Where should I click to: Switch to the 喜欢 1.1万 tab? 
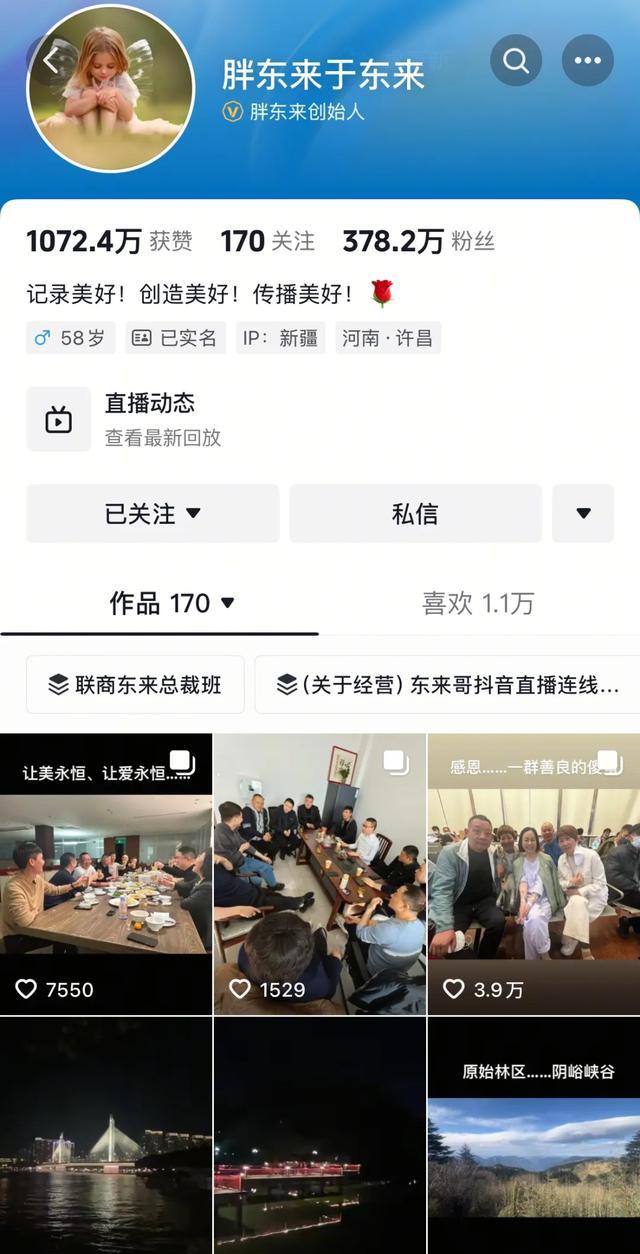[x=478, y=603]
